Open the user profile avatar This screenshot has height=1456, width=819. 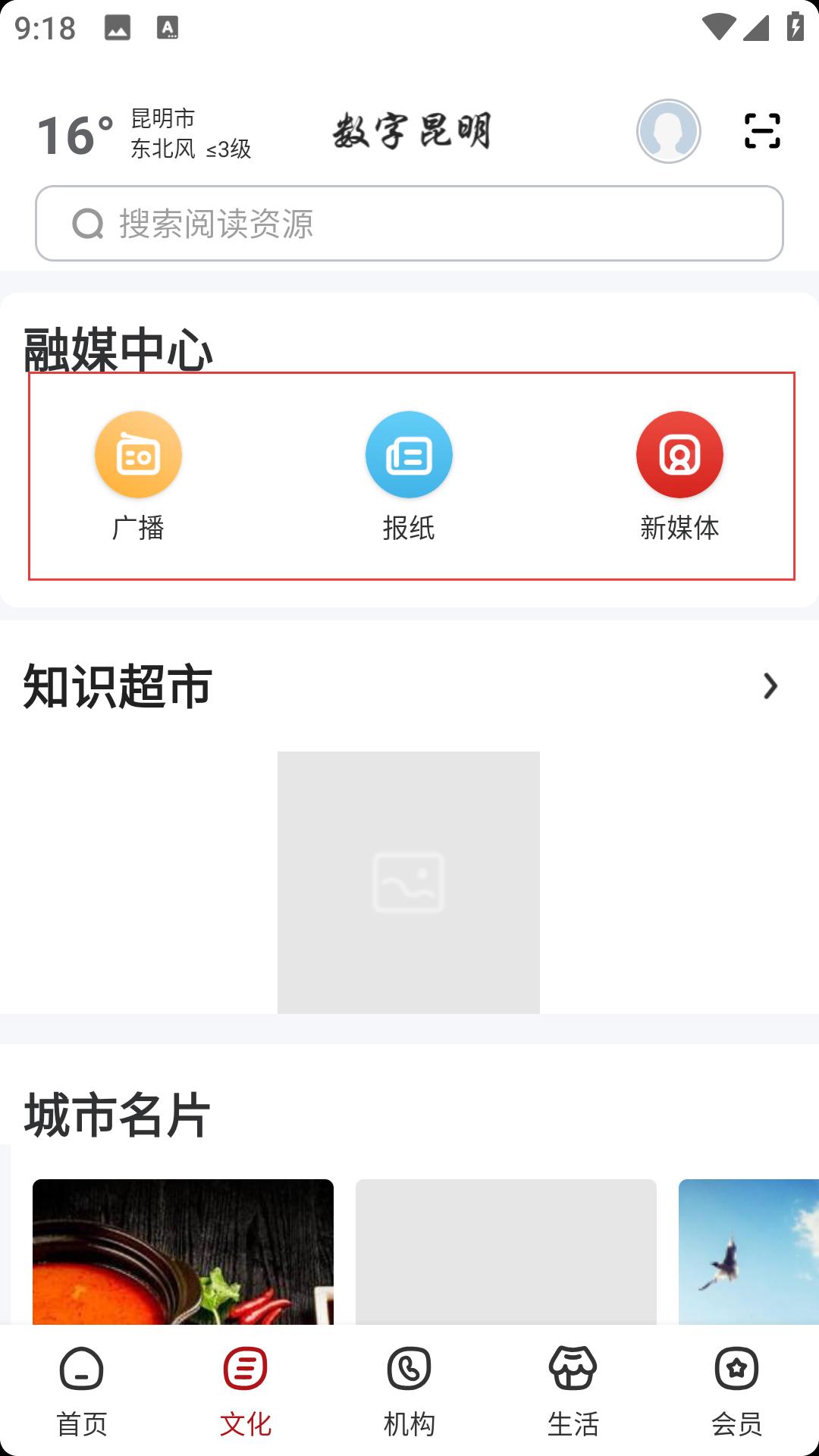click(x=668, y=131)
